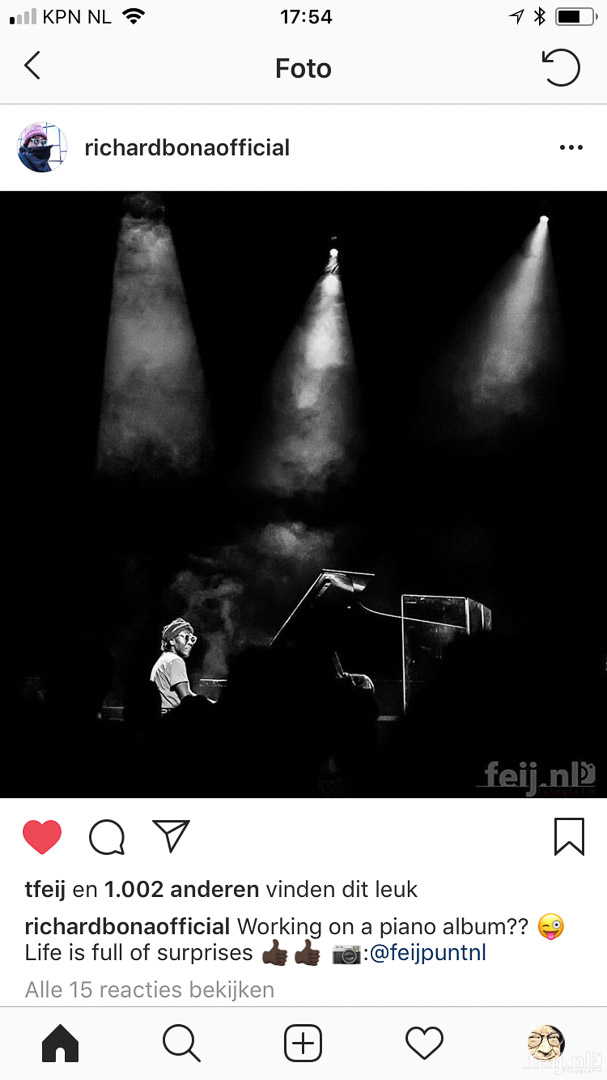This screenshot has width=607, height=1080.
Task: Unlike the post with the red heart
Action: (x=42, y=837)
